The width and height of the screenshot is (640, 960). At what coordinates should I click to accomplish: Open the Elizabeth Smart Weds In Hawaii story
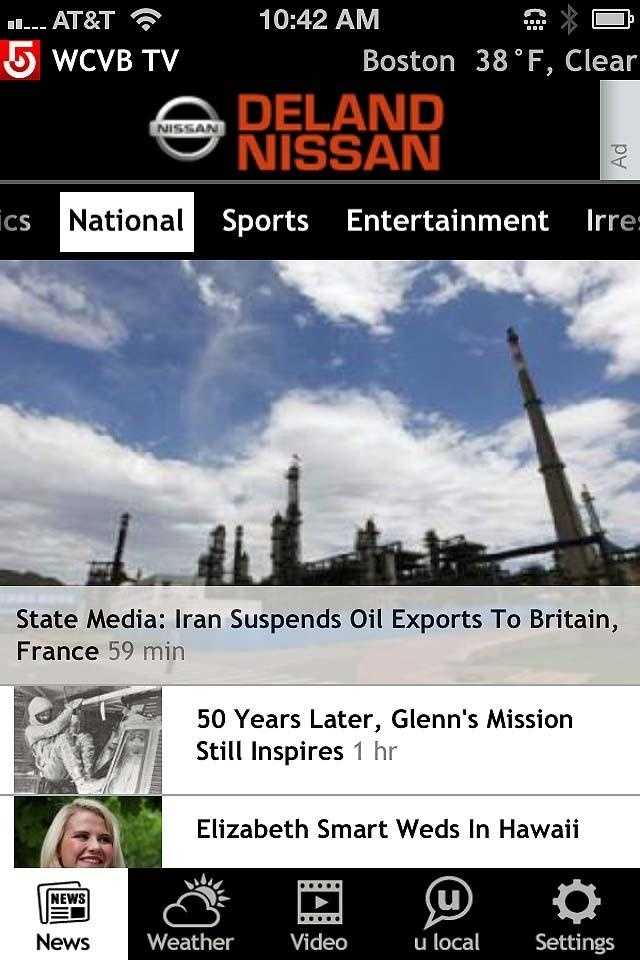(387, 829)
